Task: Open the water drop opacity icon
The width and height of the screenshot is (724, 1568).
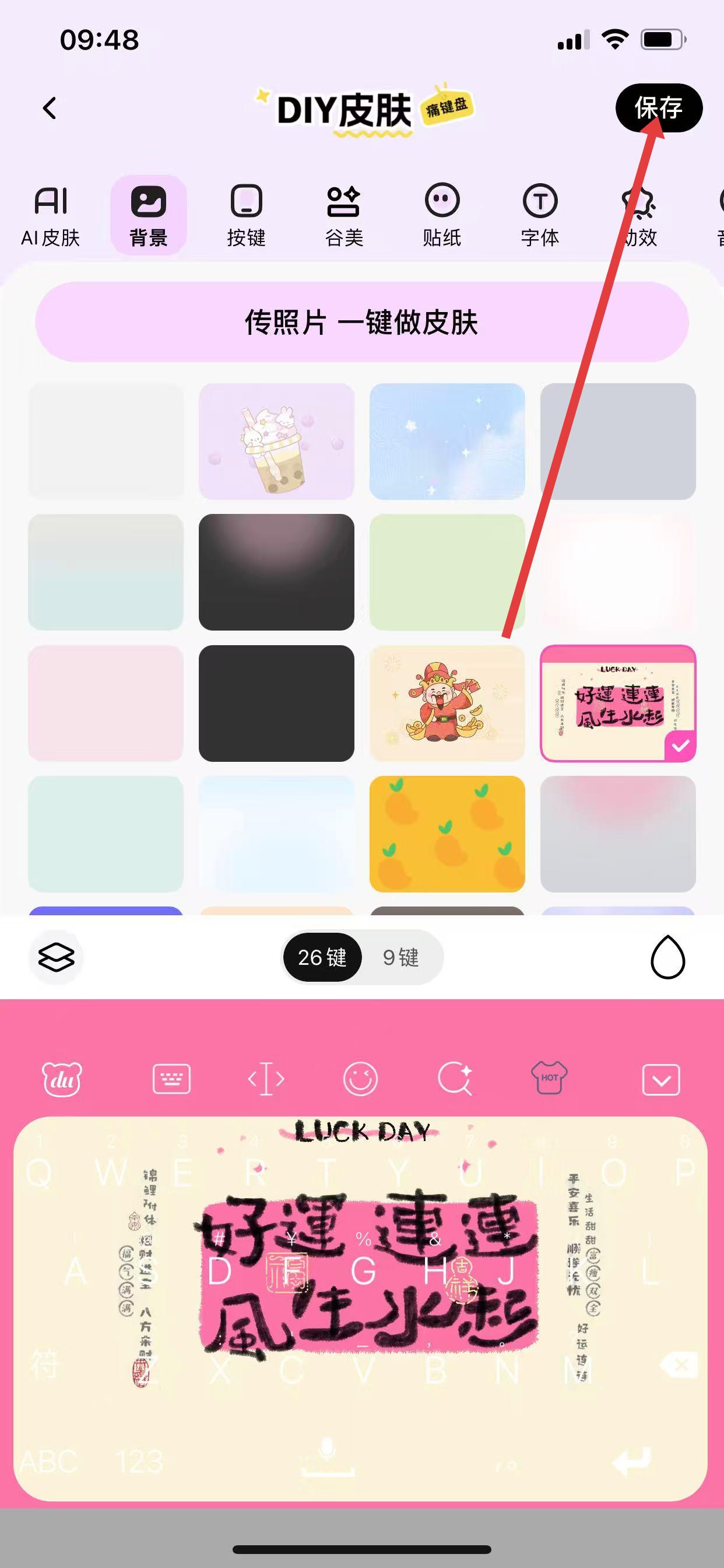Action: coord(667,957)
